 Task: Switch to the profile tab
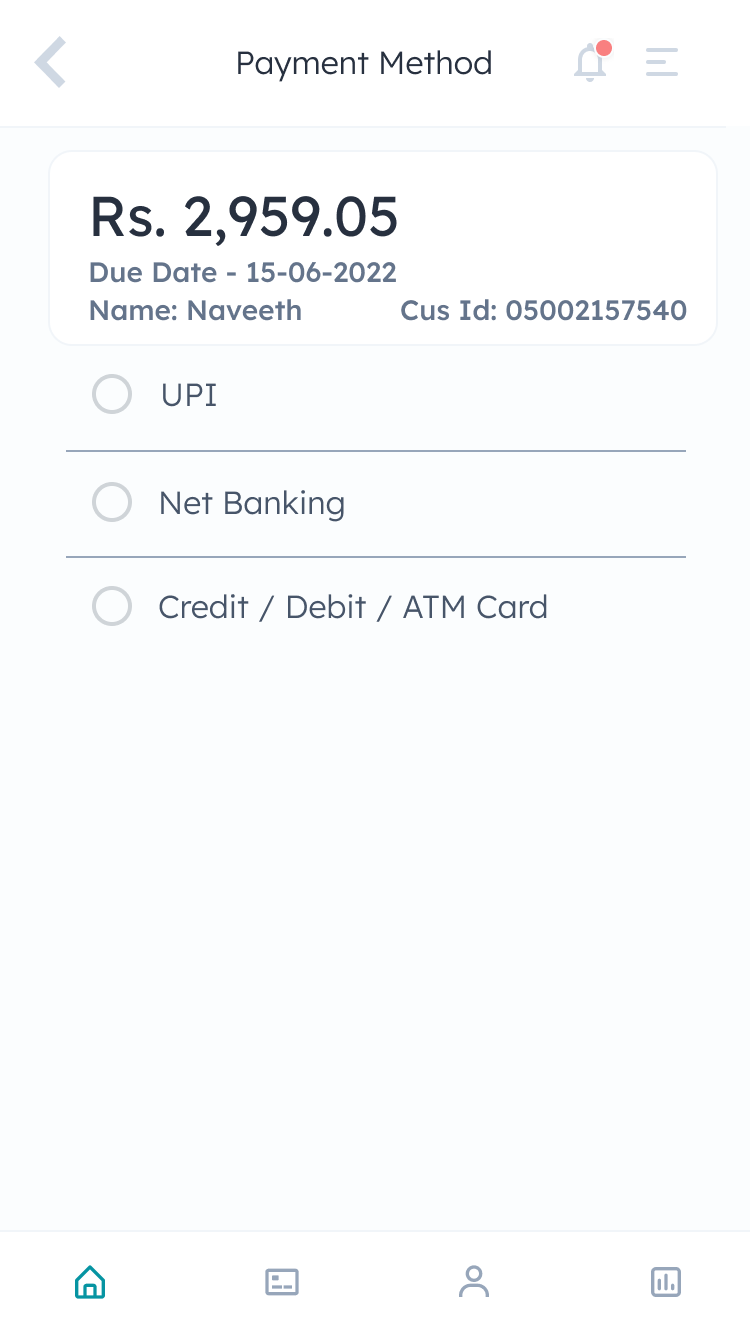point(474,1281)
